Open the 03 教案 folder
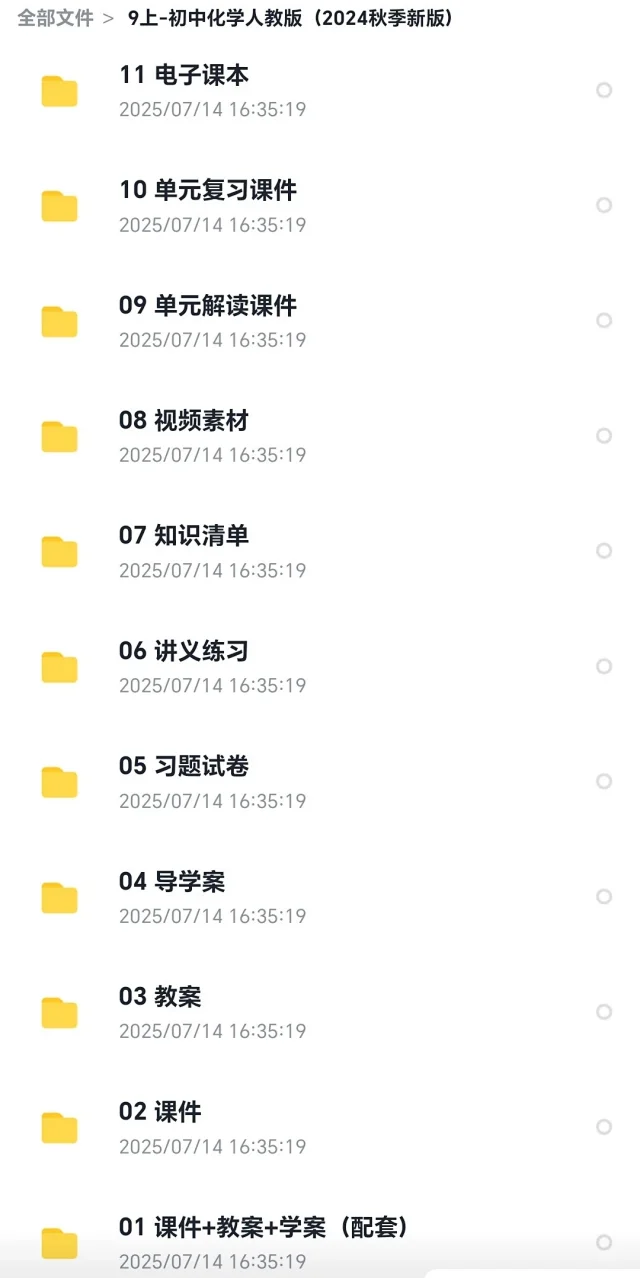The image size is (640, 1278). pos(320,1012)
